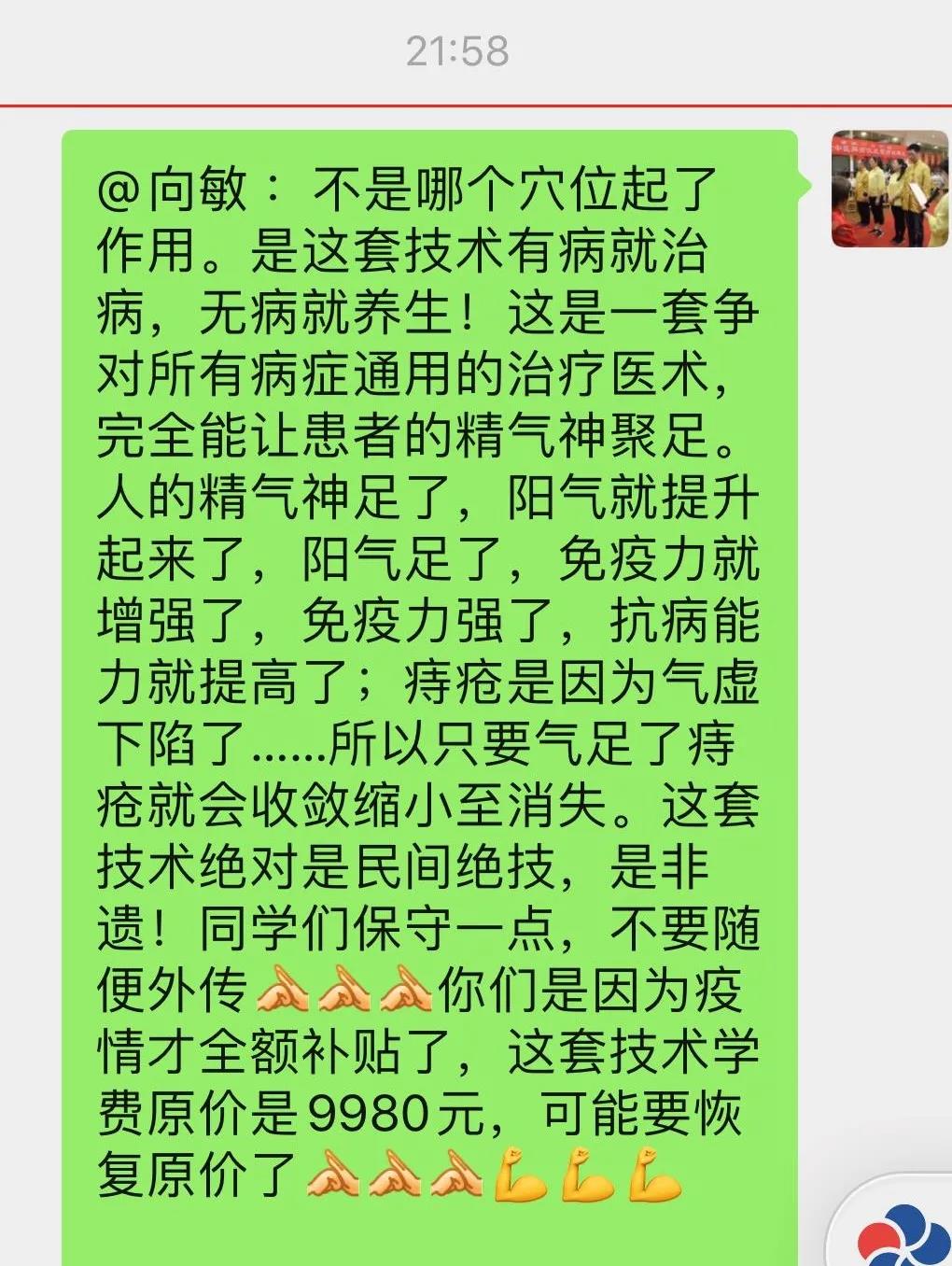The height and width of the screenshot is (1266, 952).
Task: Open the sender's profile avatar
Action: (x=889, y=189)
